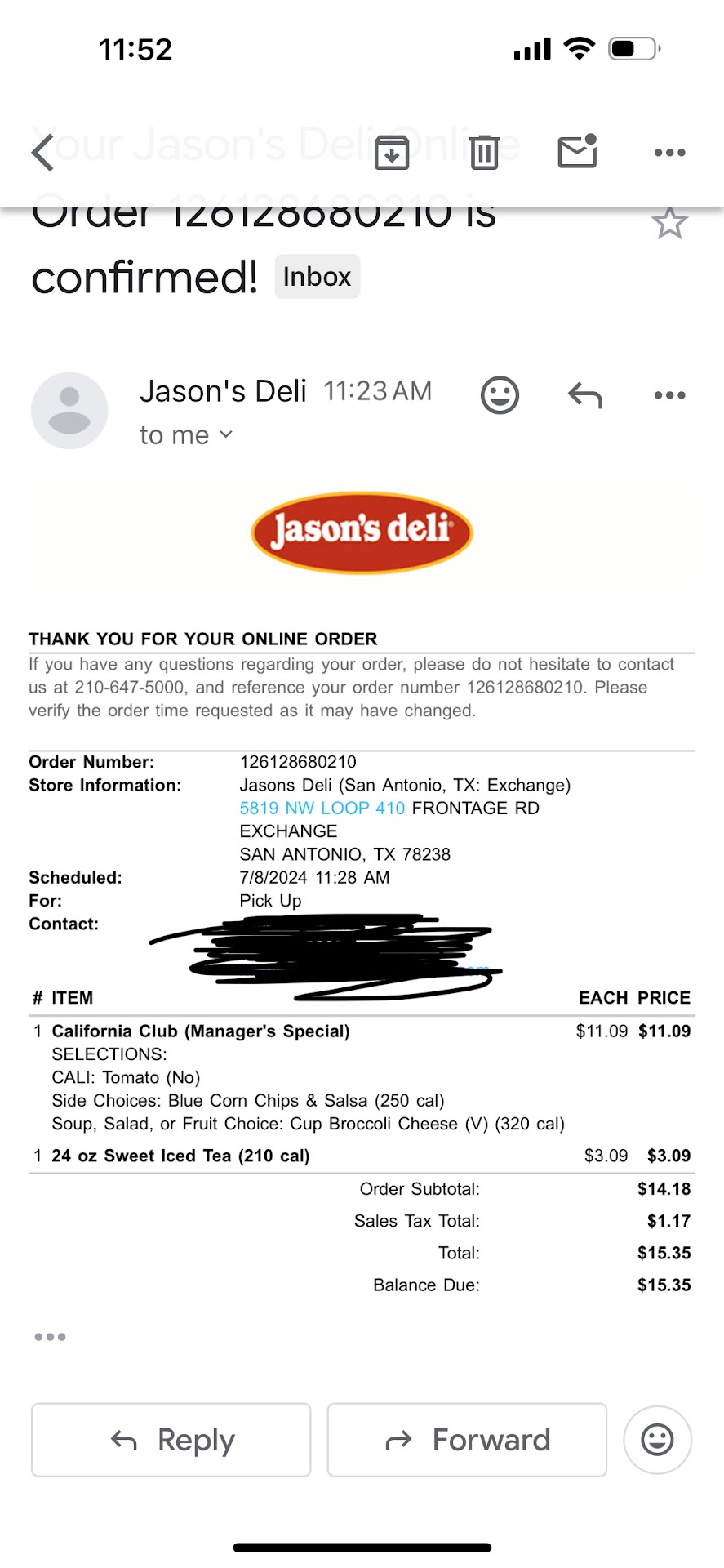
Task: Show trimmed content with the ellipsis
Action: coord(50,1337)
